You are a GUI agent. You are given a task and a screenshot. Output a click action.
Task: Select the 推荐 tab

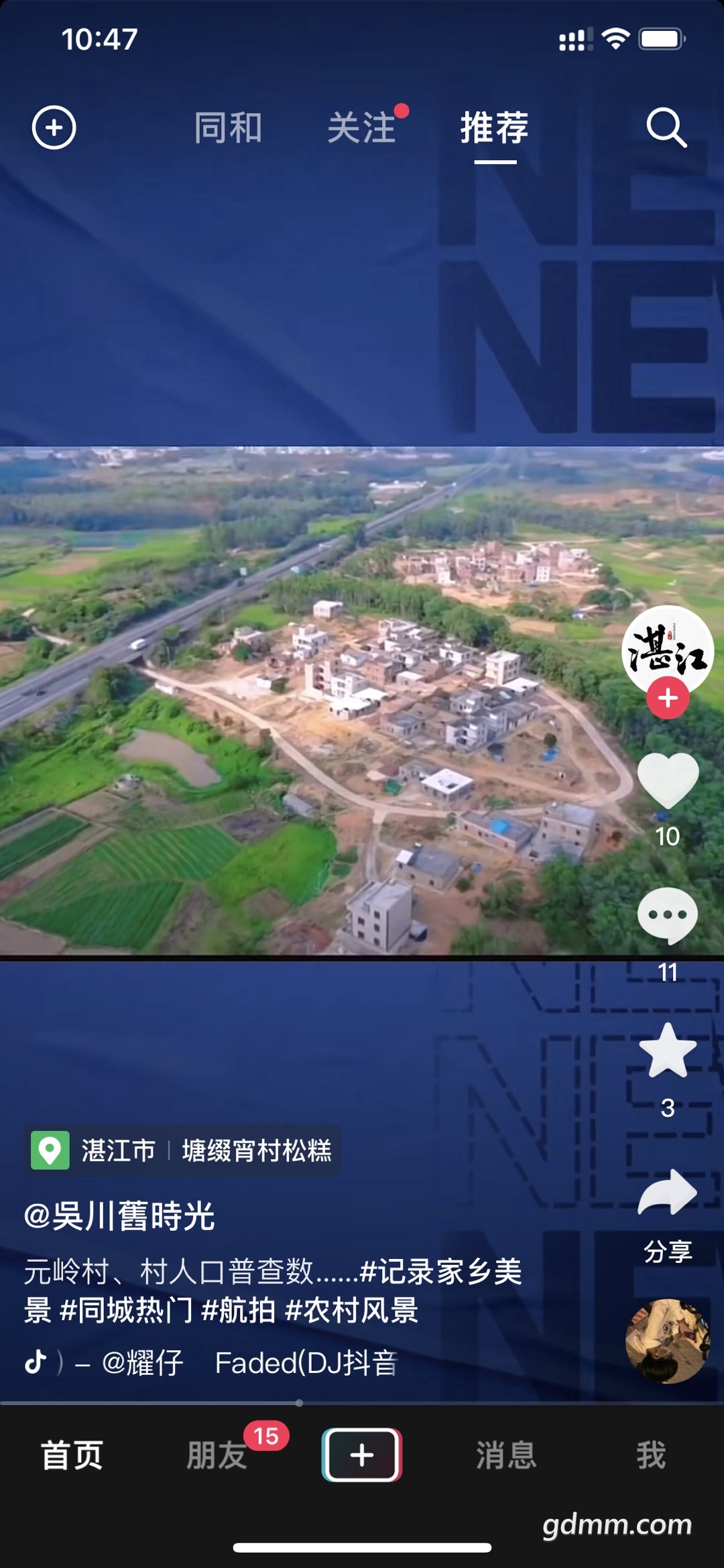tap(495, 127)
